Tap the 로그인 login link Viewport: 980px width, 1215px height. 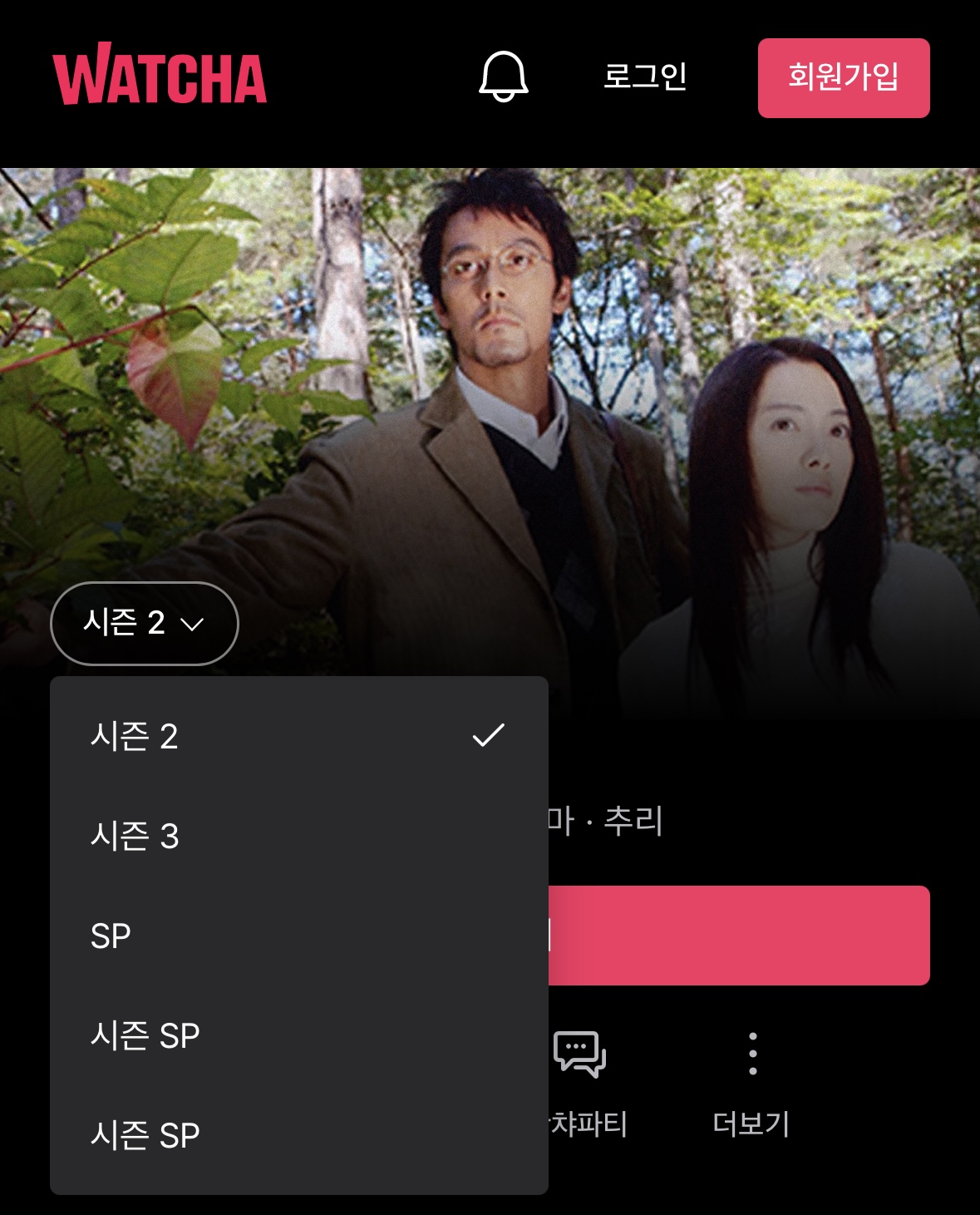[x=645, y=77]
